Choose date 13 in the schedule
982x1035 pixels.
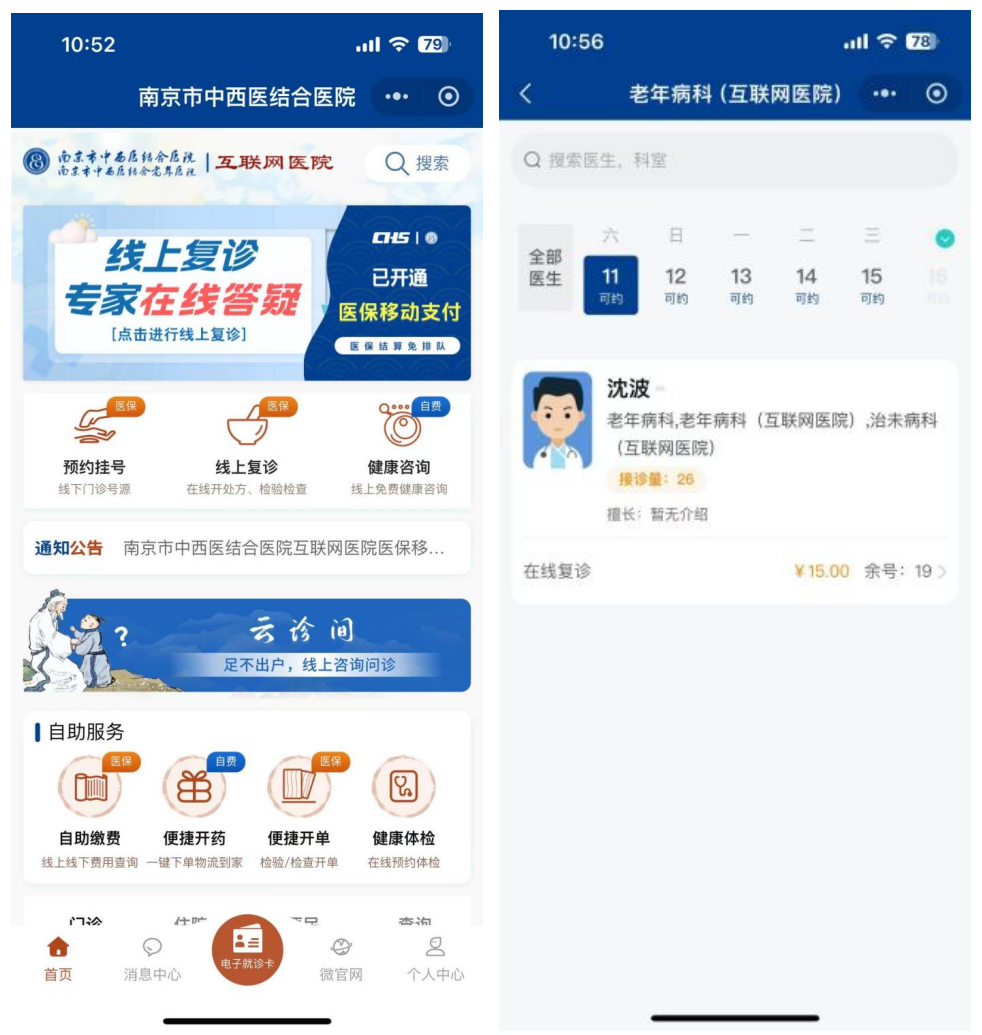(x=741, y=283)
